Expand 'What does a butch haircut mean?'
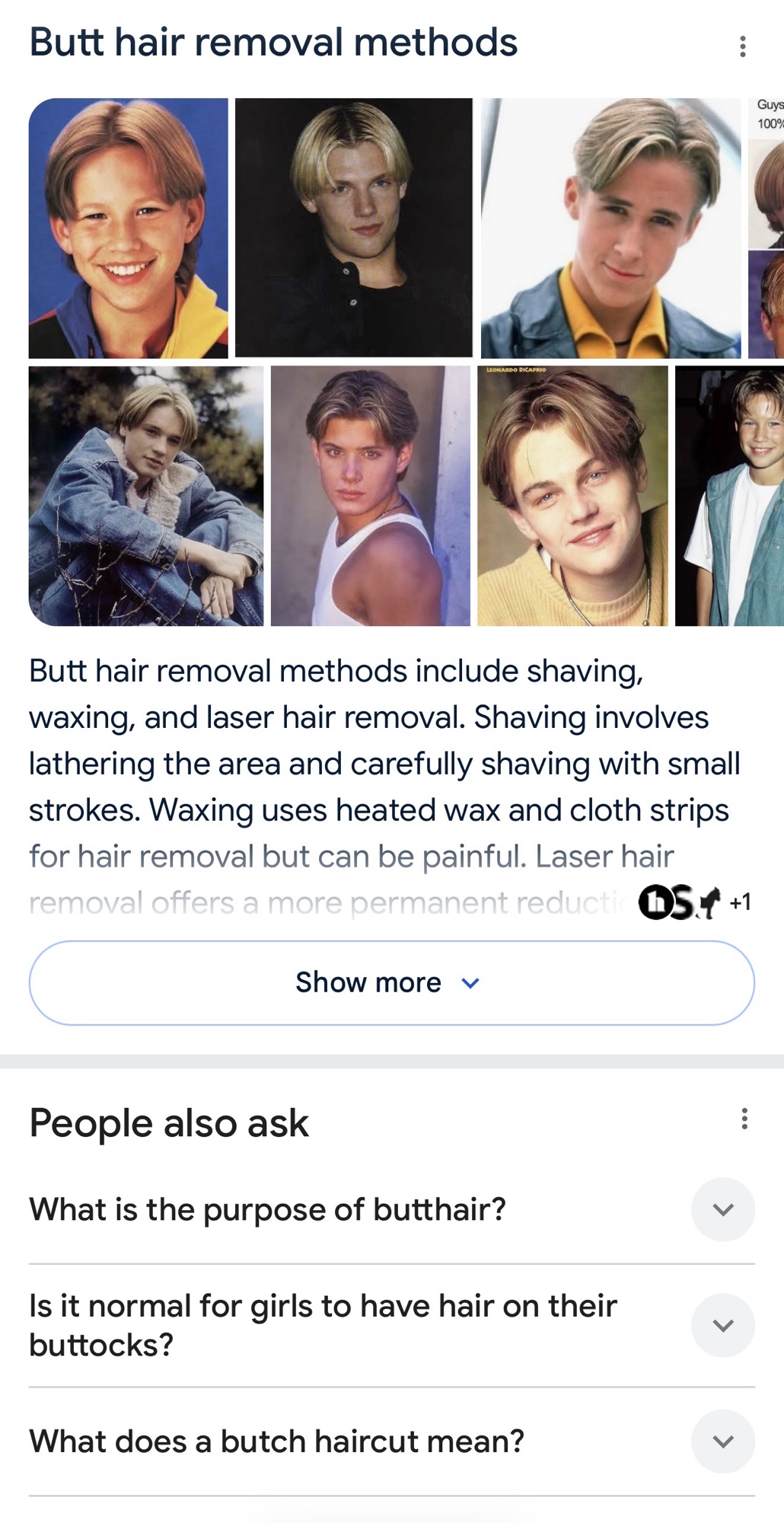Image resolution: width=784 pixels, height=1523 pixels. 722,1441
